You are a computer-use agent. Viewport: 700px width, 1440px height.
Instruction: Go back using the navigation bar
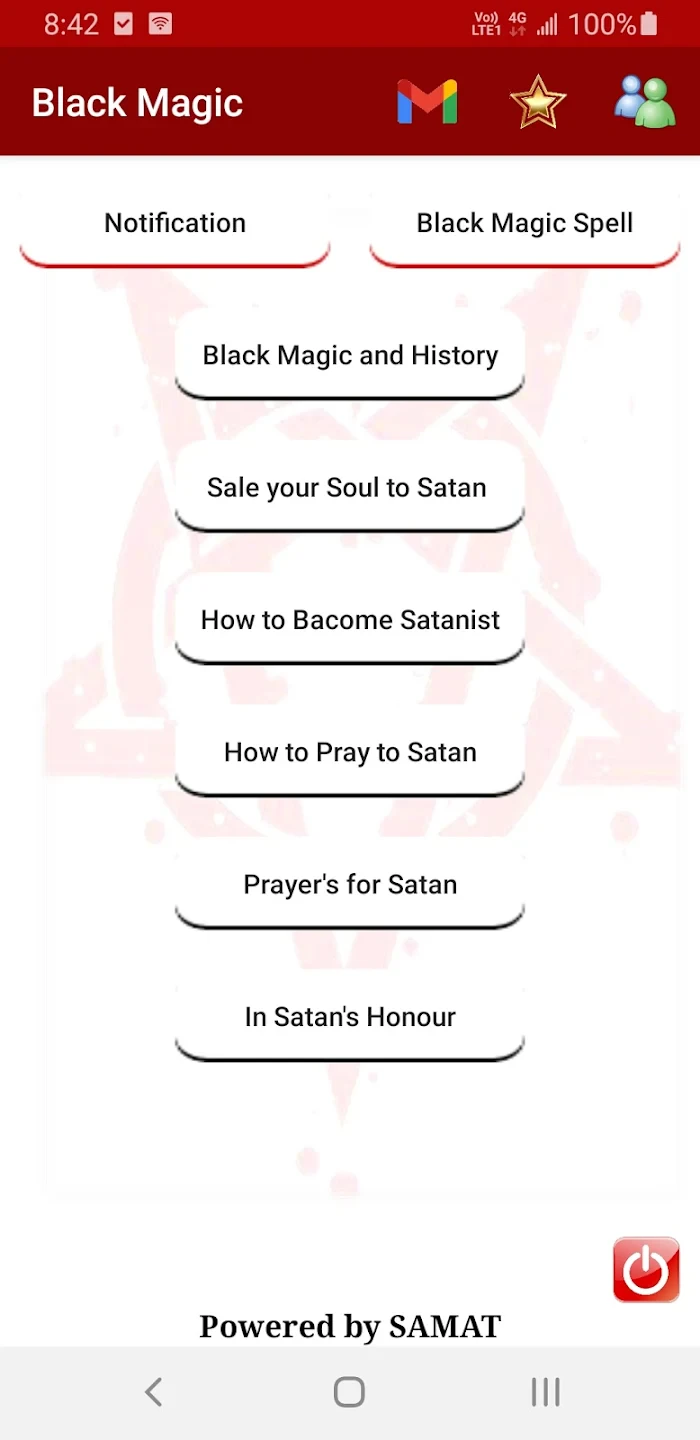tap(153, 1392)
